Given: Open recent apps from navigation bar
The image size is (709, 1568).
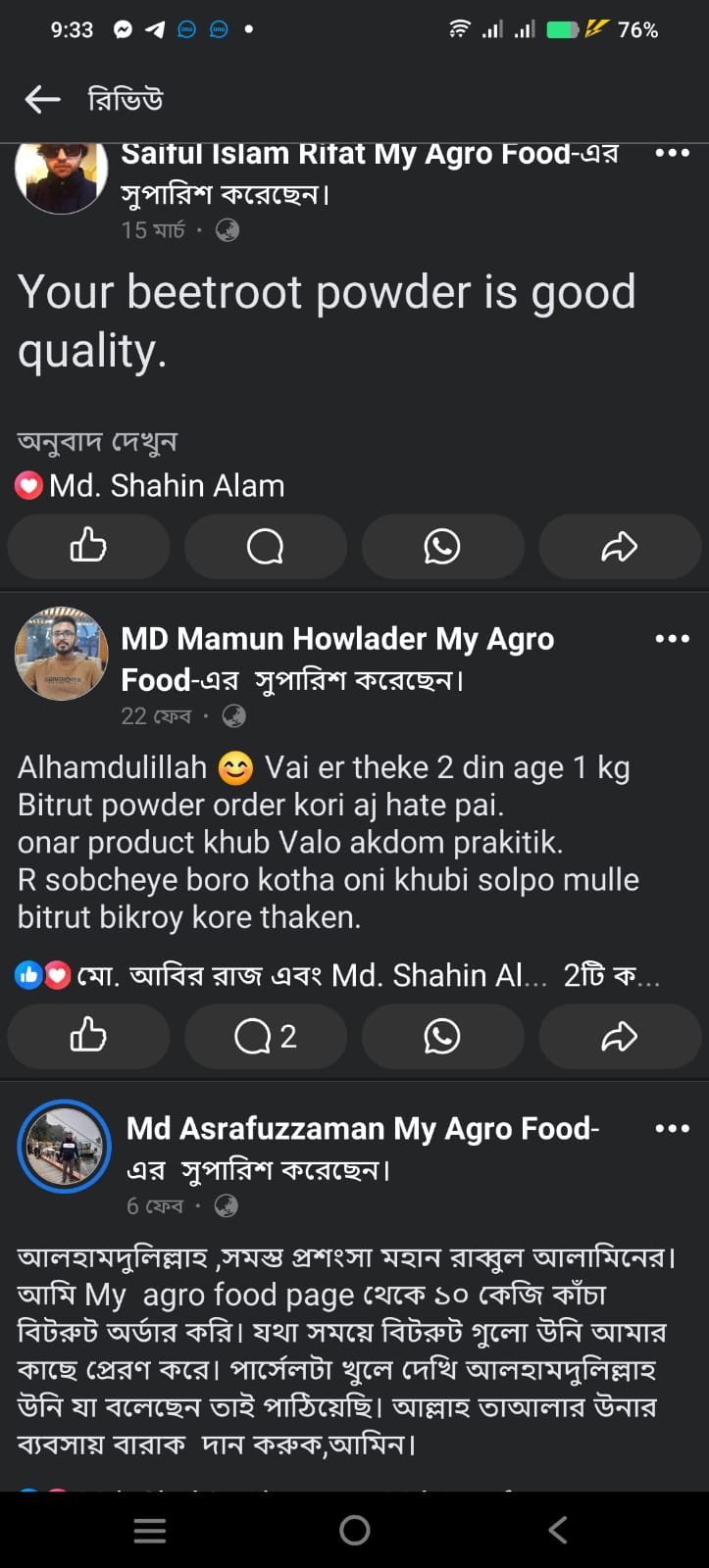Looking at the screenshot, I should [149, 1530].
